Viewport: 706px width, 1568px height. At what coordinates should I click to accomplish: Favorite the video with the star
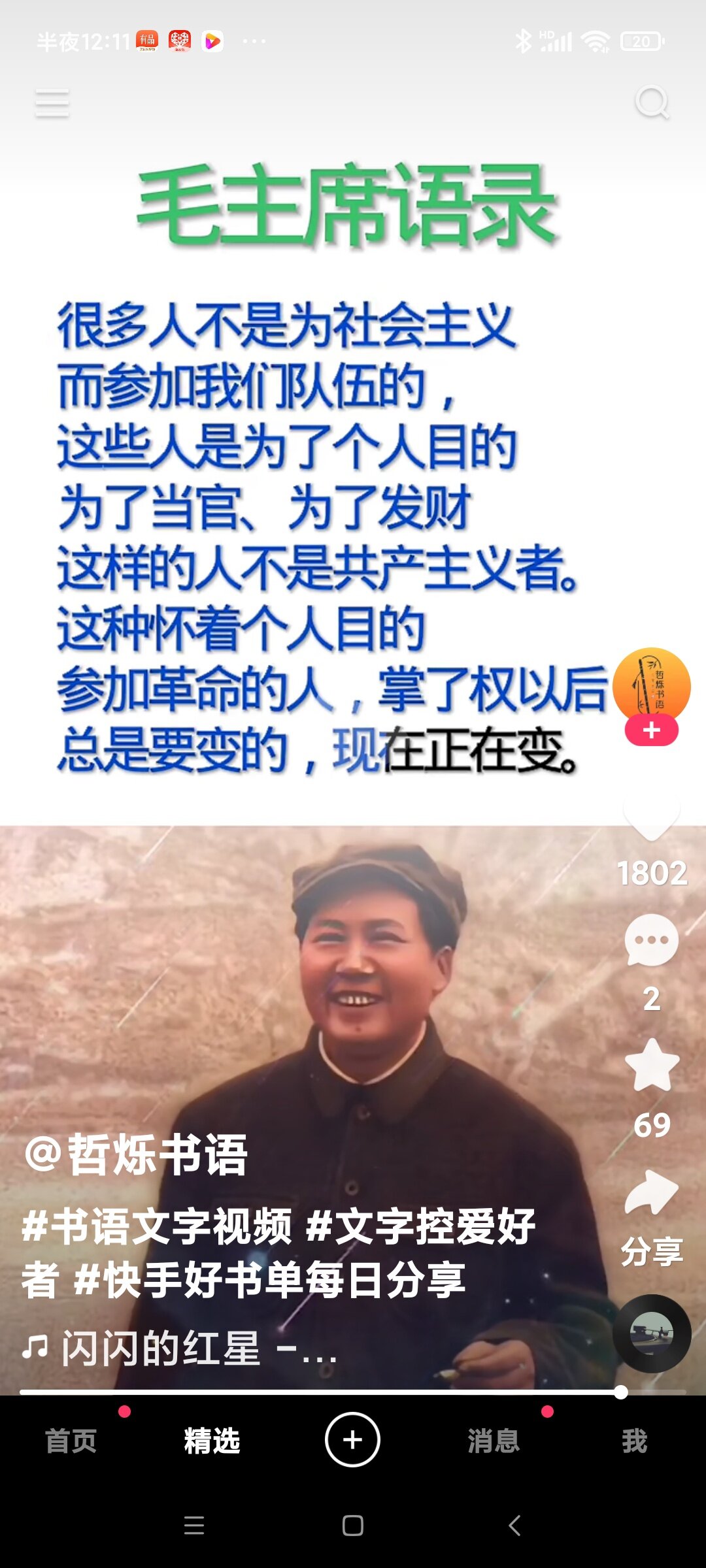coord(652,1065)
